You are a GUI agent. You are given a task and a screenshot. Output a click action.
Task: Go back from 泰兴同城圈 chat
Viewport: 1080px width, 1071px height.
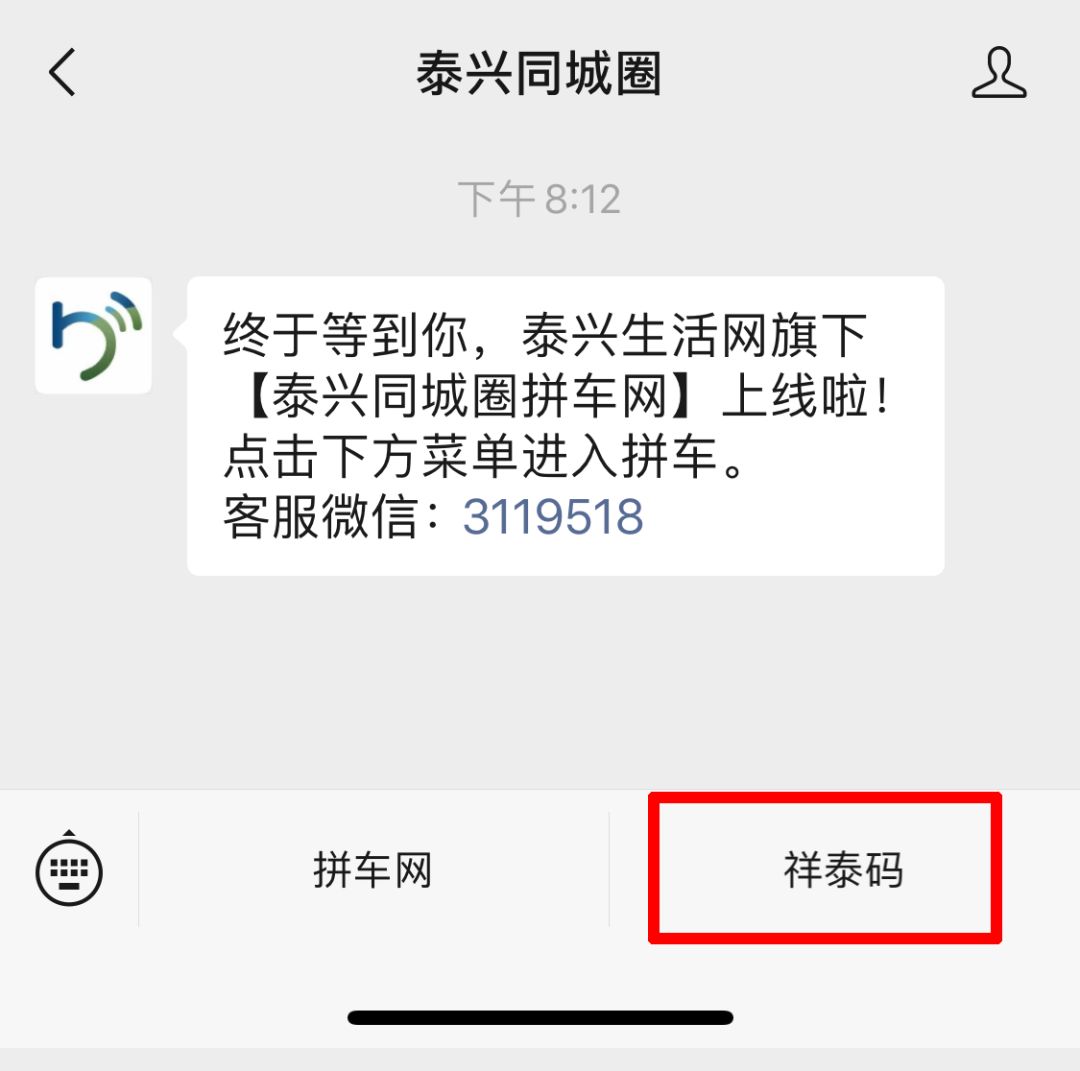[62, 74]
